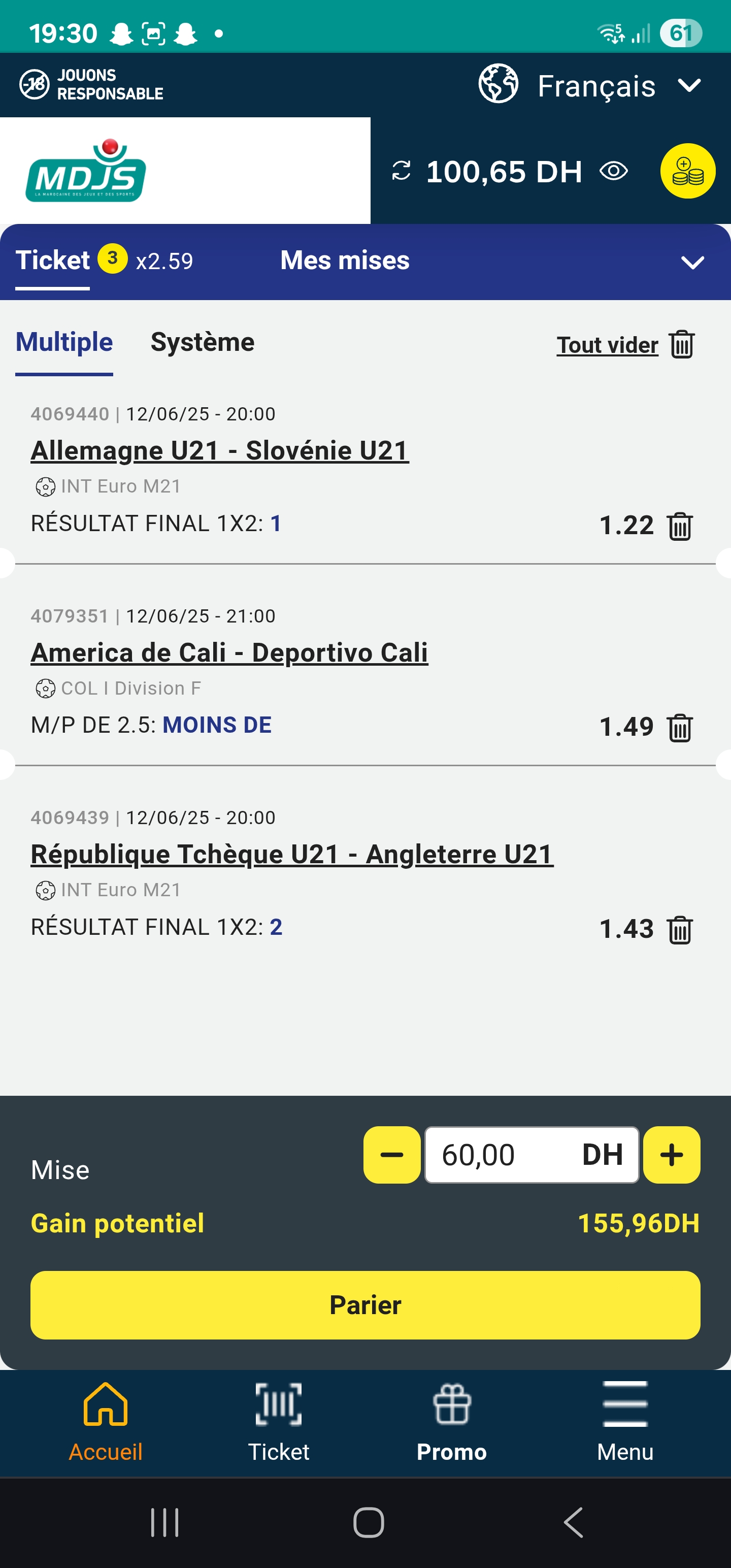Edit the 60,00 DH stake field
The image size is (731, 1568).
(531, 1155)
